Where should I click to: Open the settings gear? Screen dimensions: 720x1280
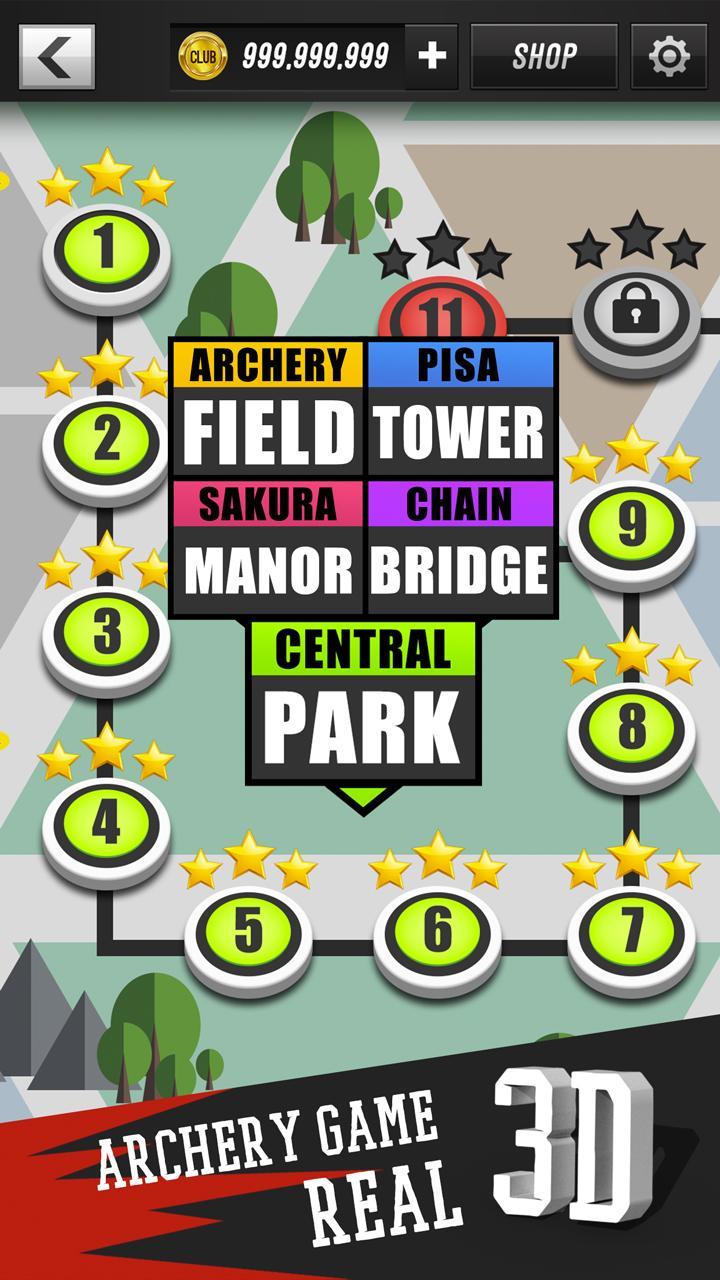coord(669,57)
